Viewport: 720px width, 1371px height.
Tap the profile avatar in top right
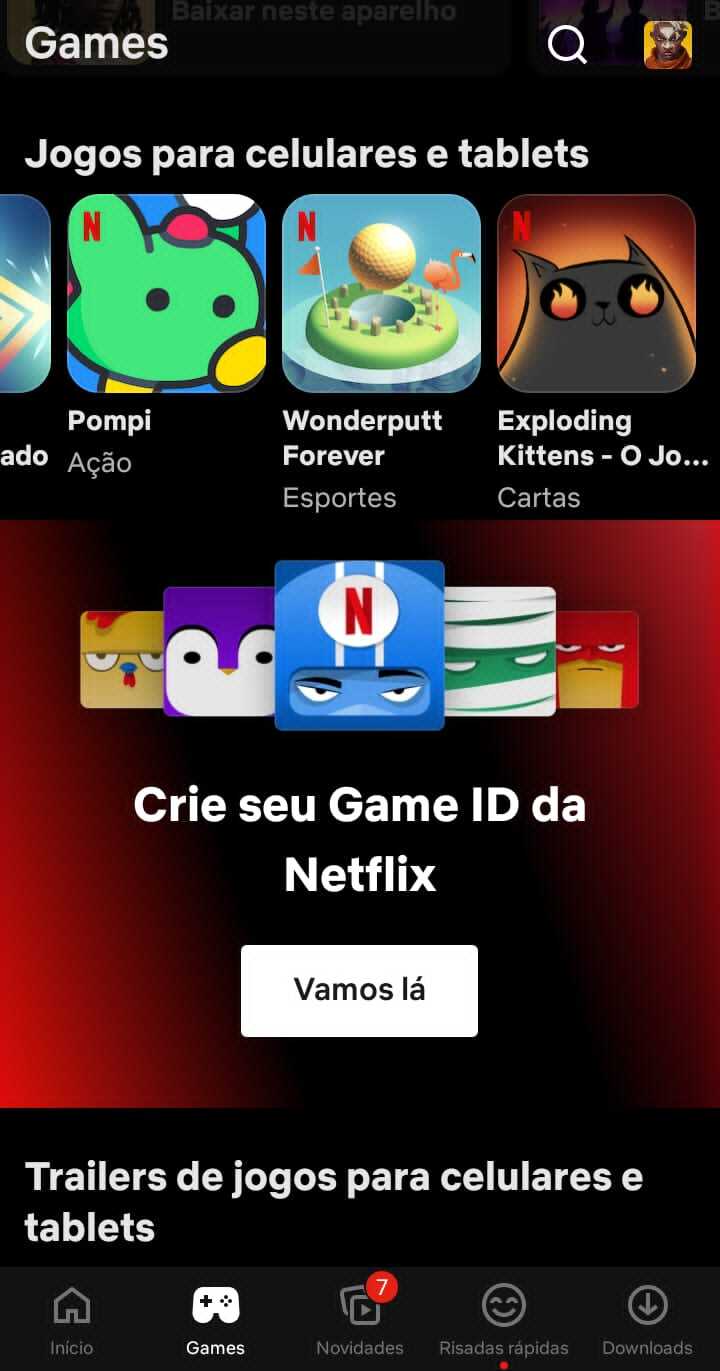pos(667,44)
